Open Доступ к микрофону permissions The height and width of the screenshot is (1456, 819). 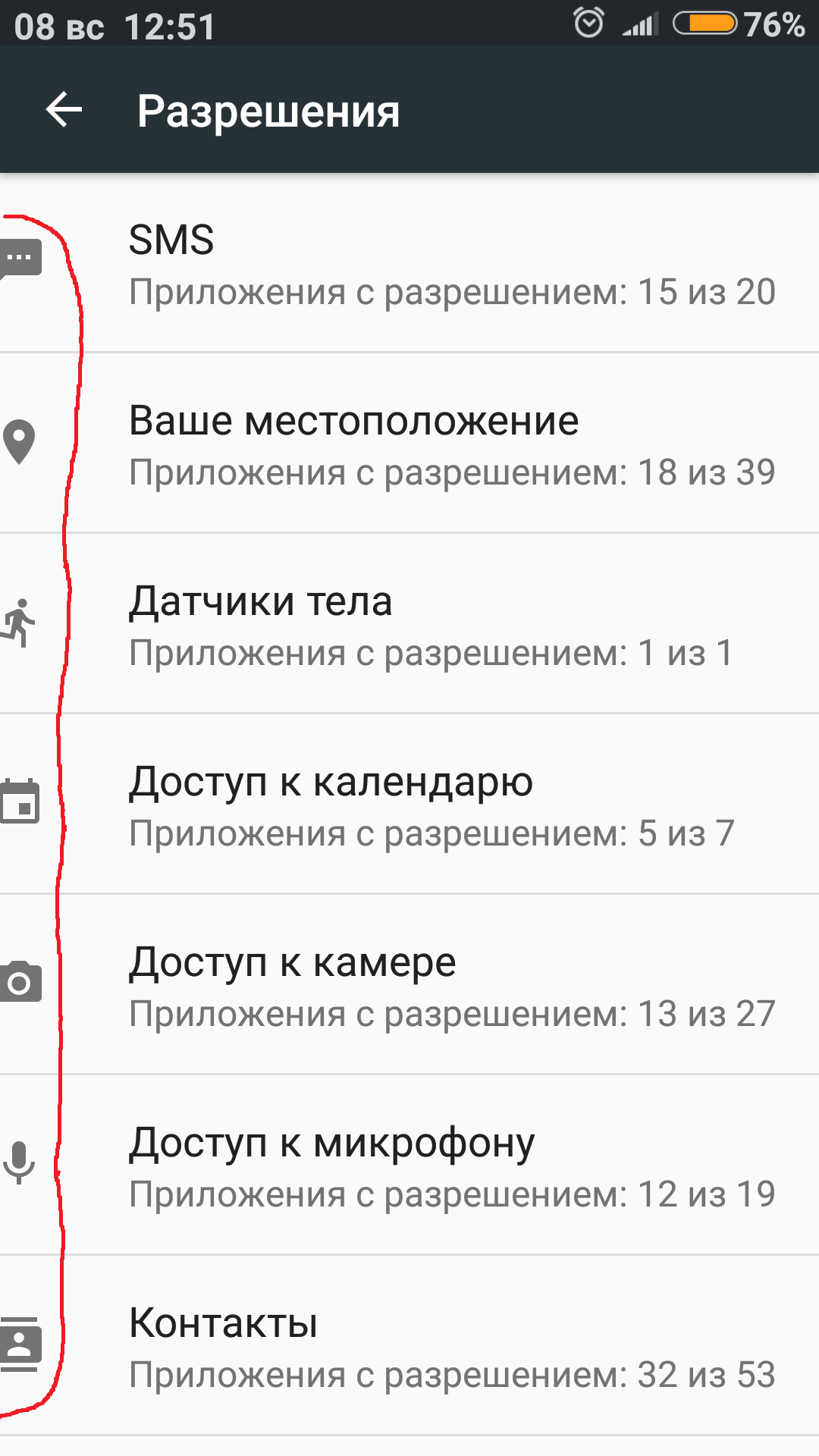click(x=409, y=1165)
